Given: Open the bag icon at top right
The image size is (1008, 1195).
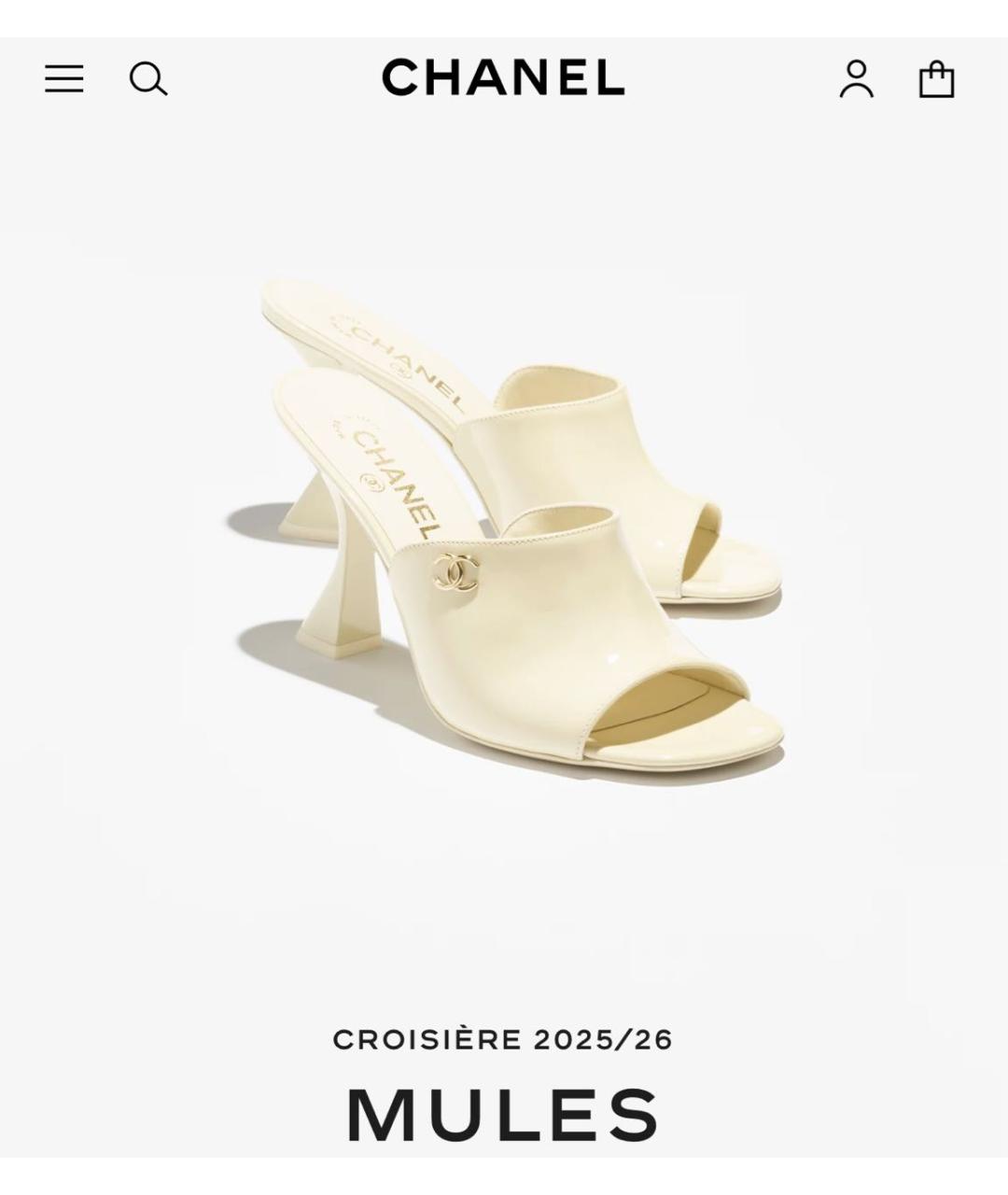Looking at the screenshot, I should 938,79.
